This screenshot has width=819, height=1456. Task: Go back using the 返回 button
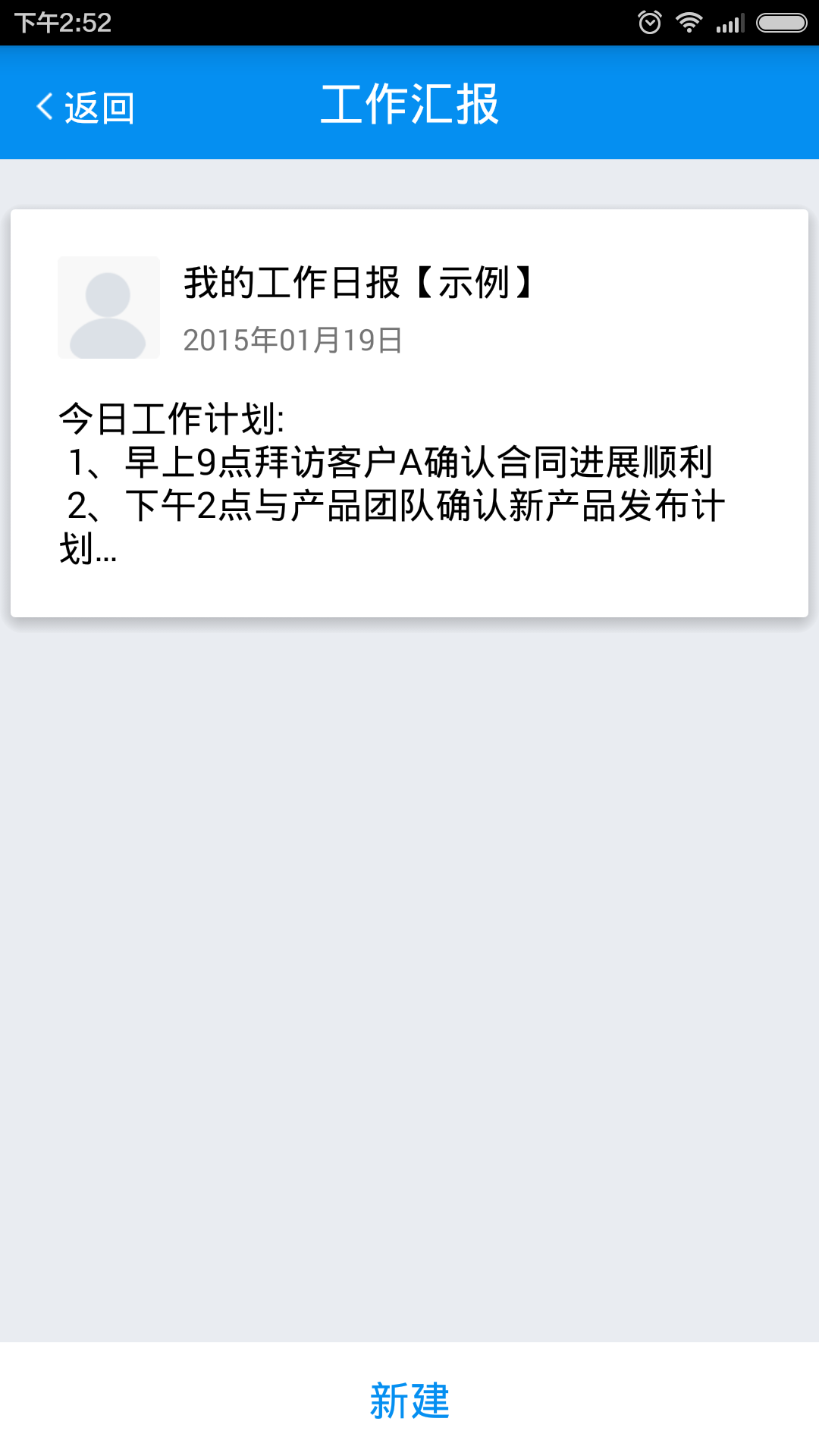[85, 107]
